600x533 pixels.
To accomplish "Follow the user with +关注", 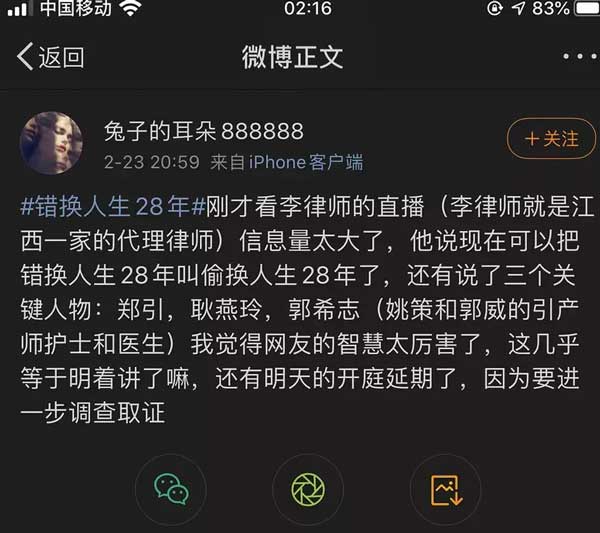I will [x=551, y=139].
